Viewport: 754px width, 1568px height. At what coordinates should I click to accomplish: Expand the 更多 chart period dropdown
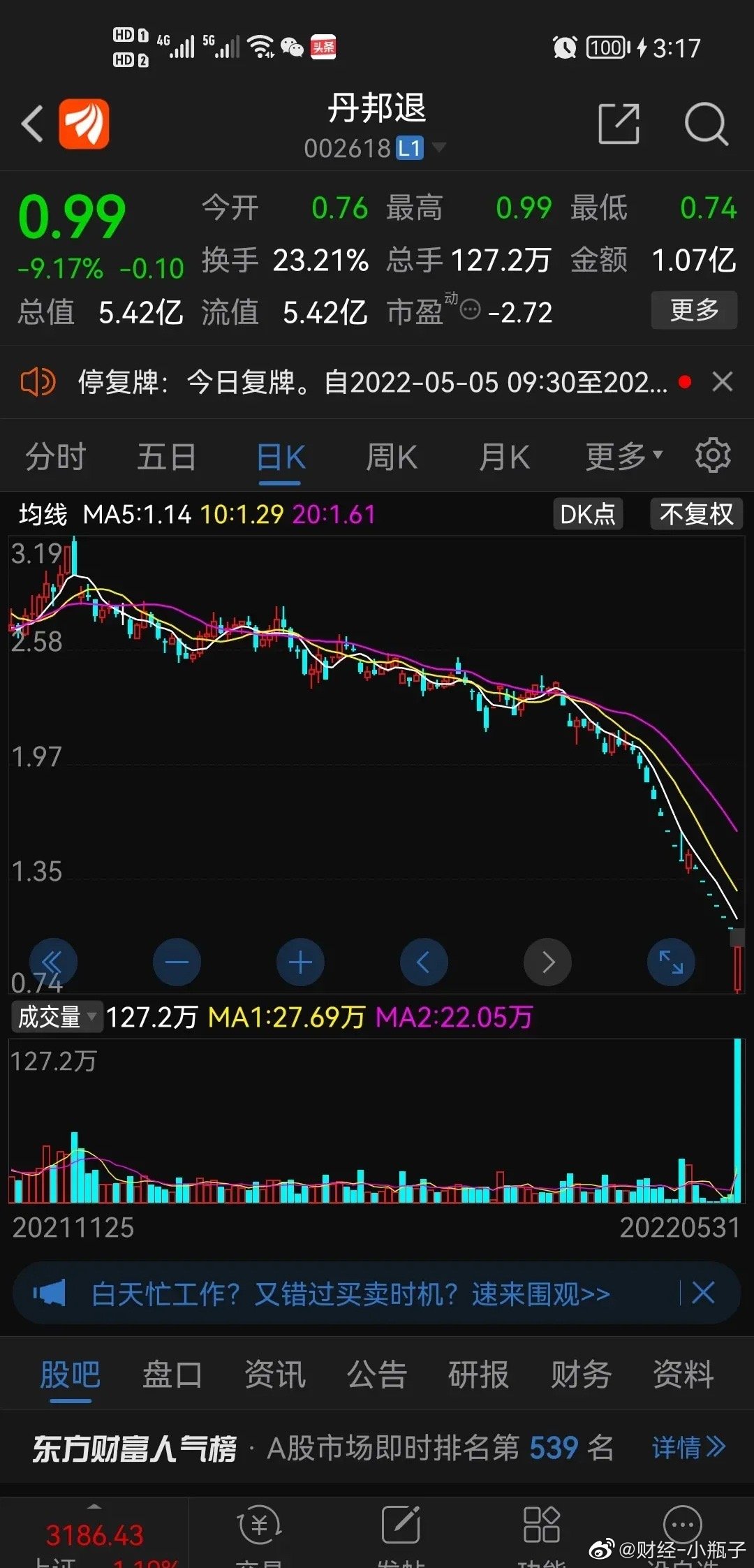pyautogui.click(x=623, y=457)
